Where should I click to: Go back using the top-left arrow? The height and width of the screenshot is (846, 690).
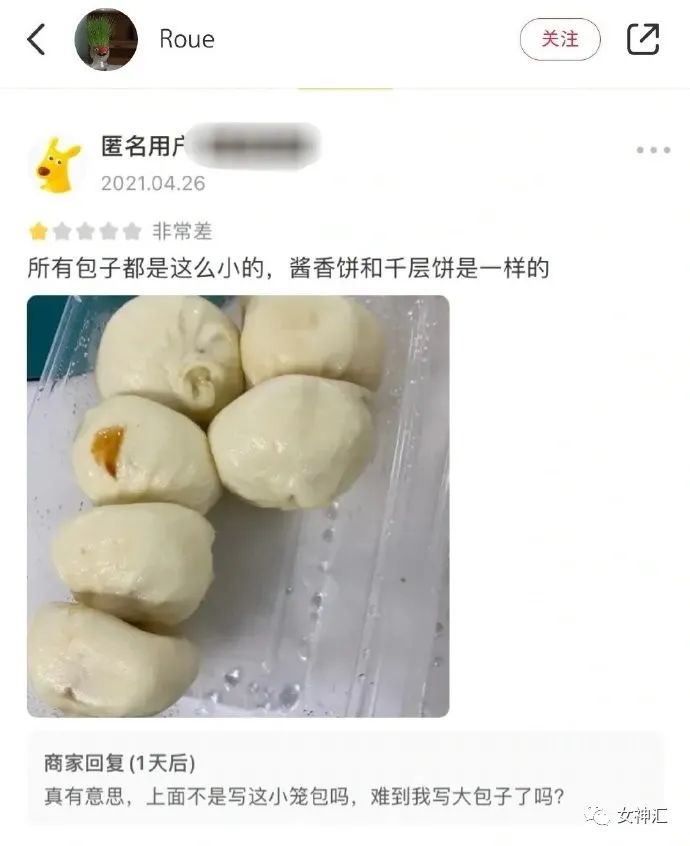click(x=37, y=40)
